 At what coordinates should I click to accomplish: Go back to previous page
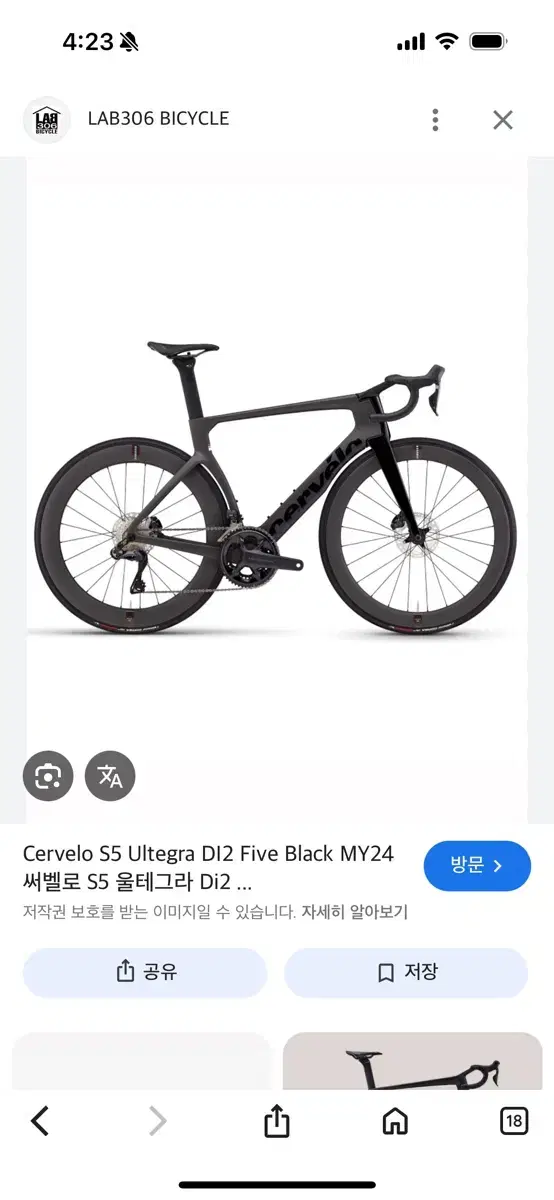[40, 1121]
